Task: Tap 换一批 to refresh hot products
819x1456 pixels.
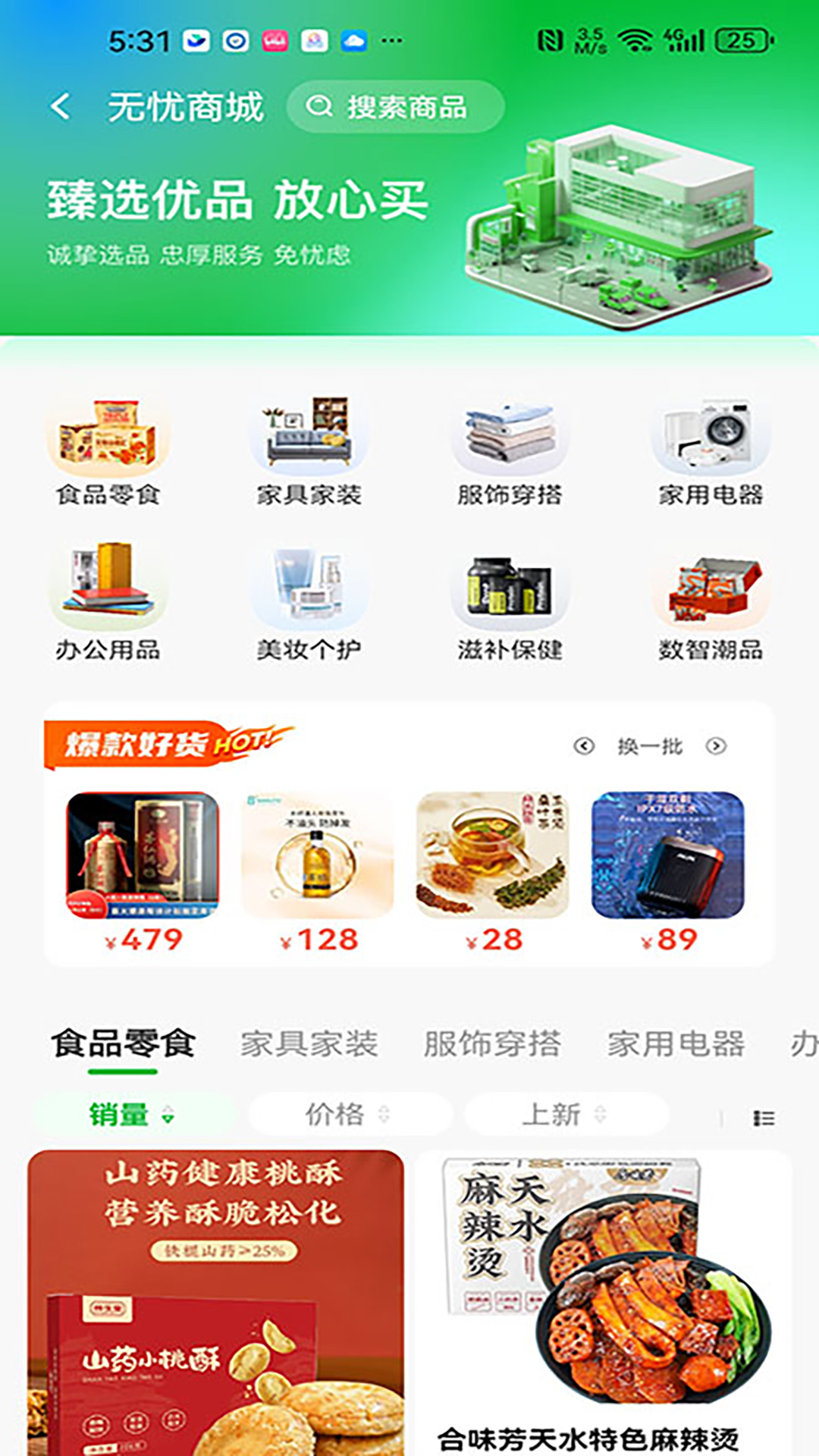Action: click(x=648, y=747)
